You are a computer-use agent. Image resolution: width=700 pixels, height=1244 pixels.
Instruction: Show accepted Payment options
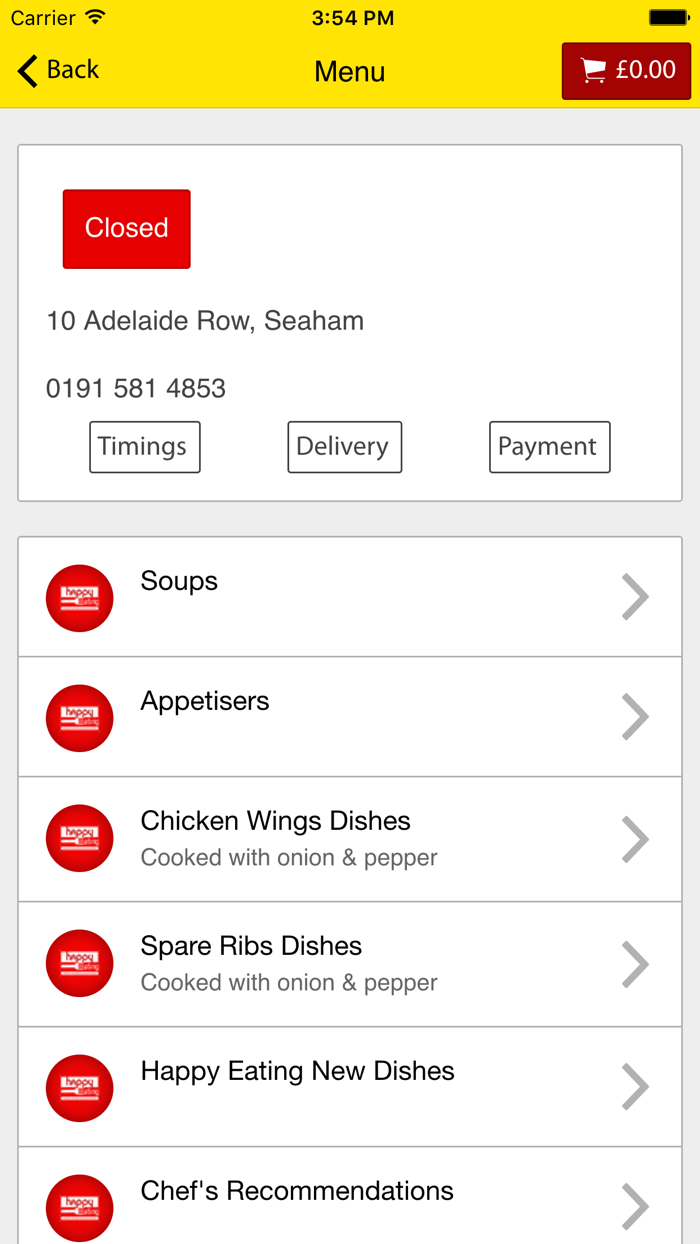[x=549, y=447]
